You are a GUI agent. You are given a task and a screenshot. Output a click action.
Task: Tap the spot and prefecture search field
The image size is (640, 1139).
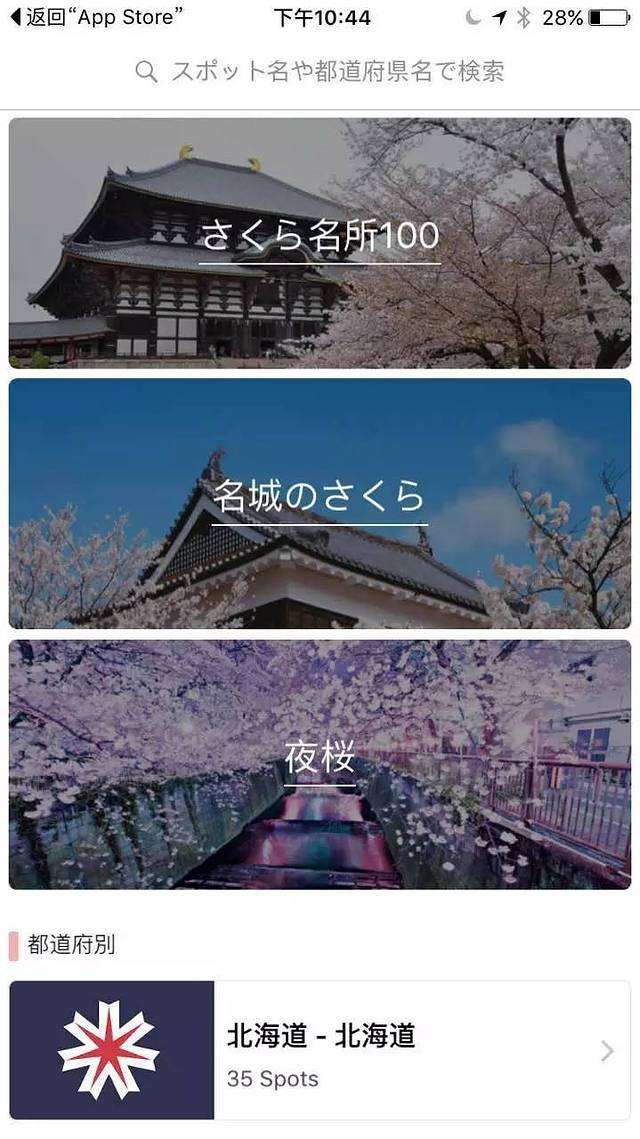[320, 72]
